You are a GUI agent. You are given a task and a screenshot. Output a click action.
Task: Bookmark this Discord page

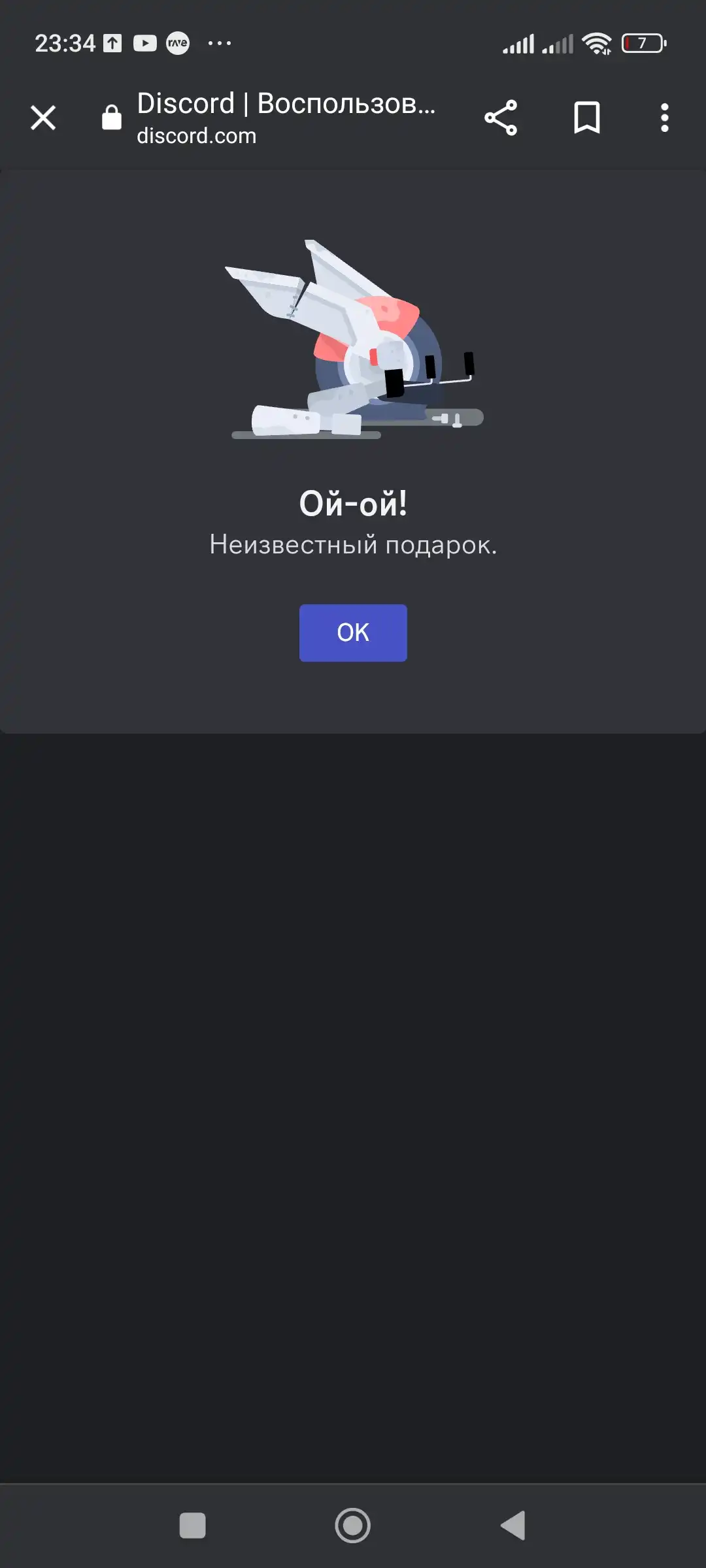coord(586,118)
